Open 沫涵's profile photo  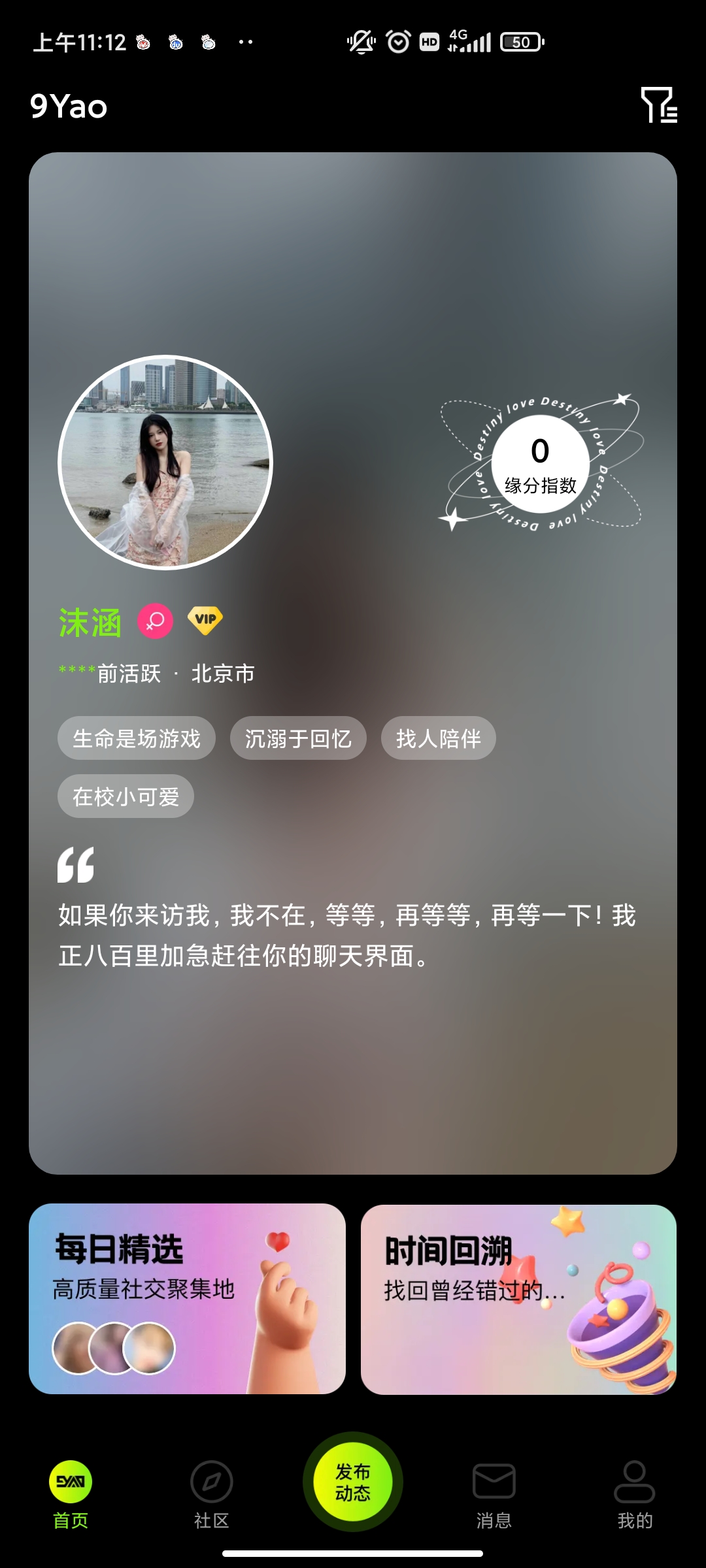165,463
